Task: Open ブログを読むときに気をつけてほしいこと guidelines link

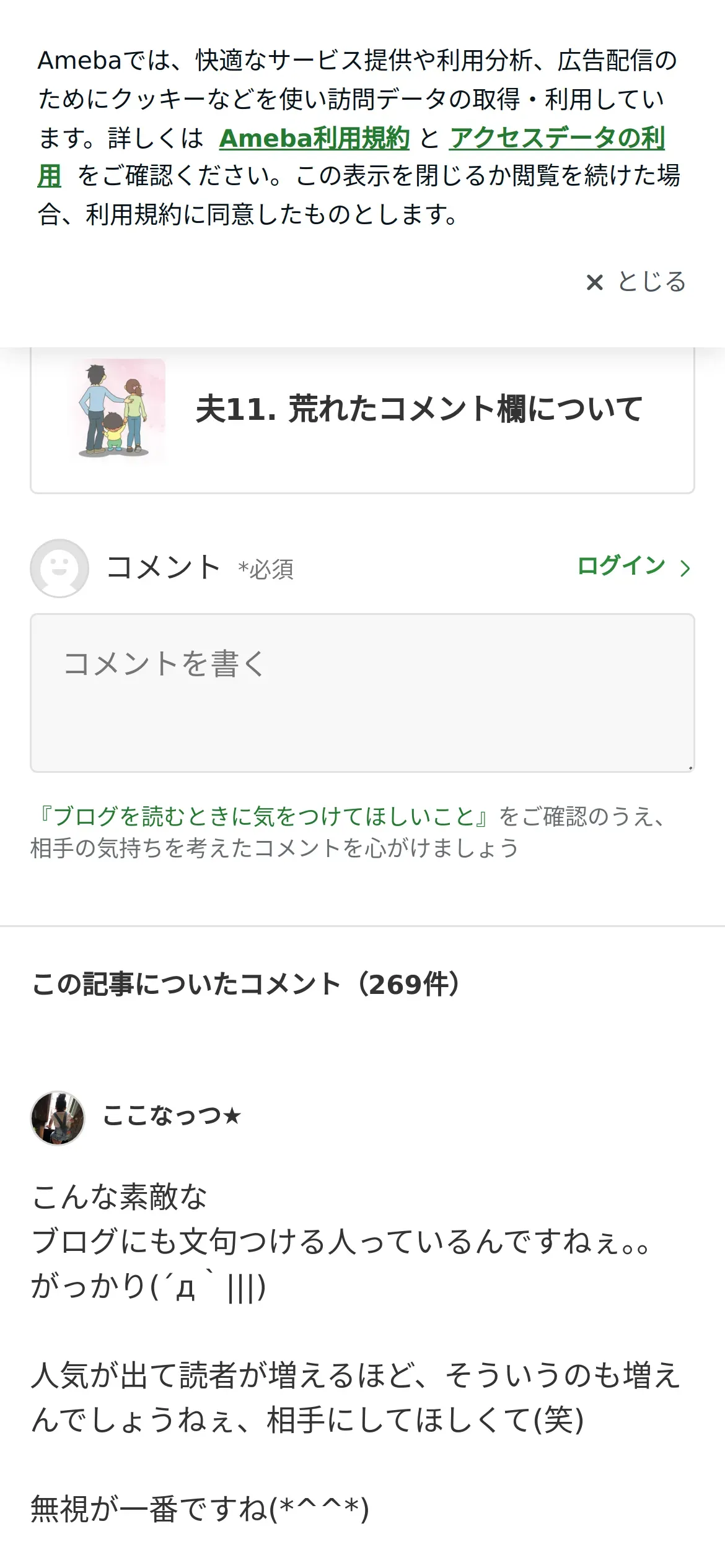Action: click(x=263, y=816)
